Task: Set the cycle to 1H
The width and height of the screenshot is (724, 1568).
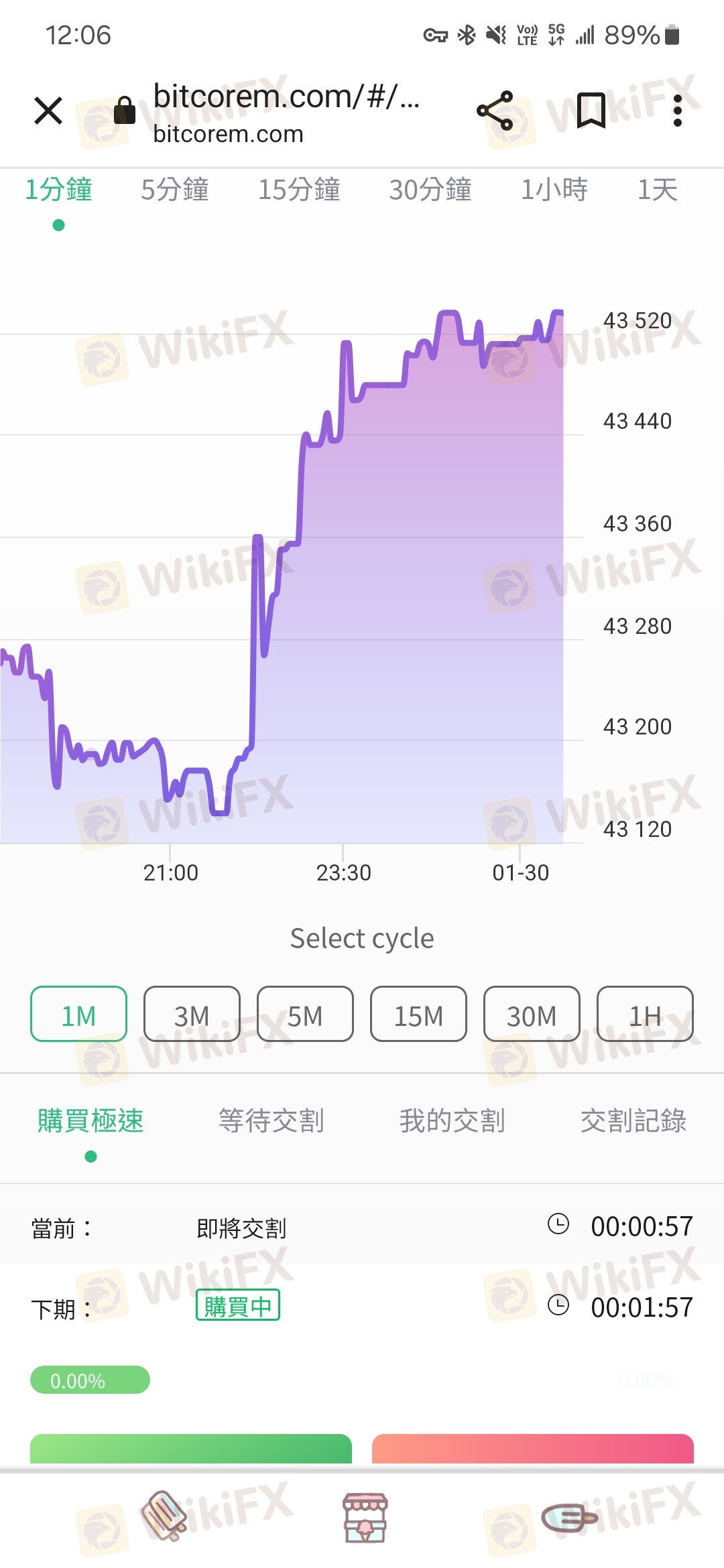Action: pyautogui.click(x=645, y=1014)
